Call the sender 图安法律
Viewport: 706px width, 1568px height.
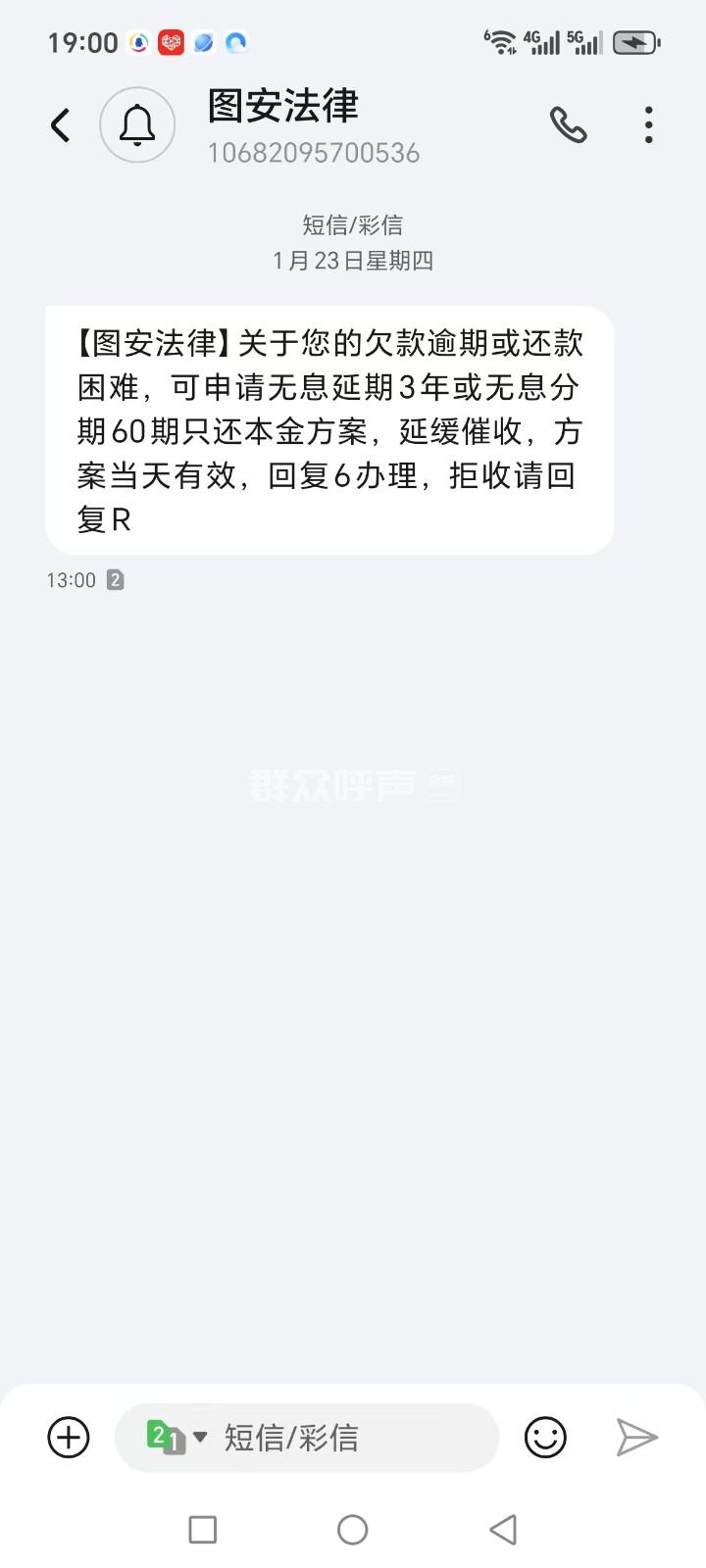(x=568, y=125)
